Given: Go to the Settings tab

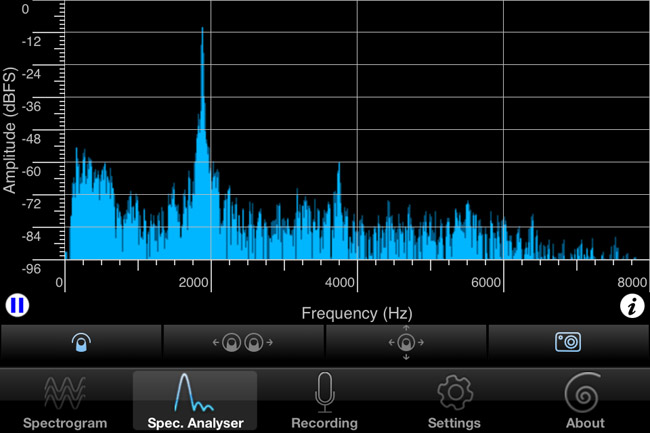Looking at the screenshot, I should (x=455, y=401).
